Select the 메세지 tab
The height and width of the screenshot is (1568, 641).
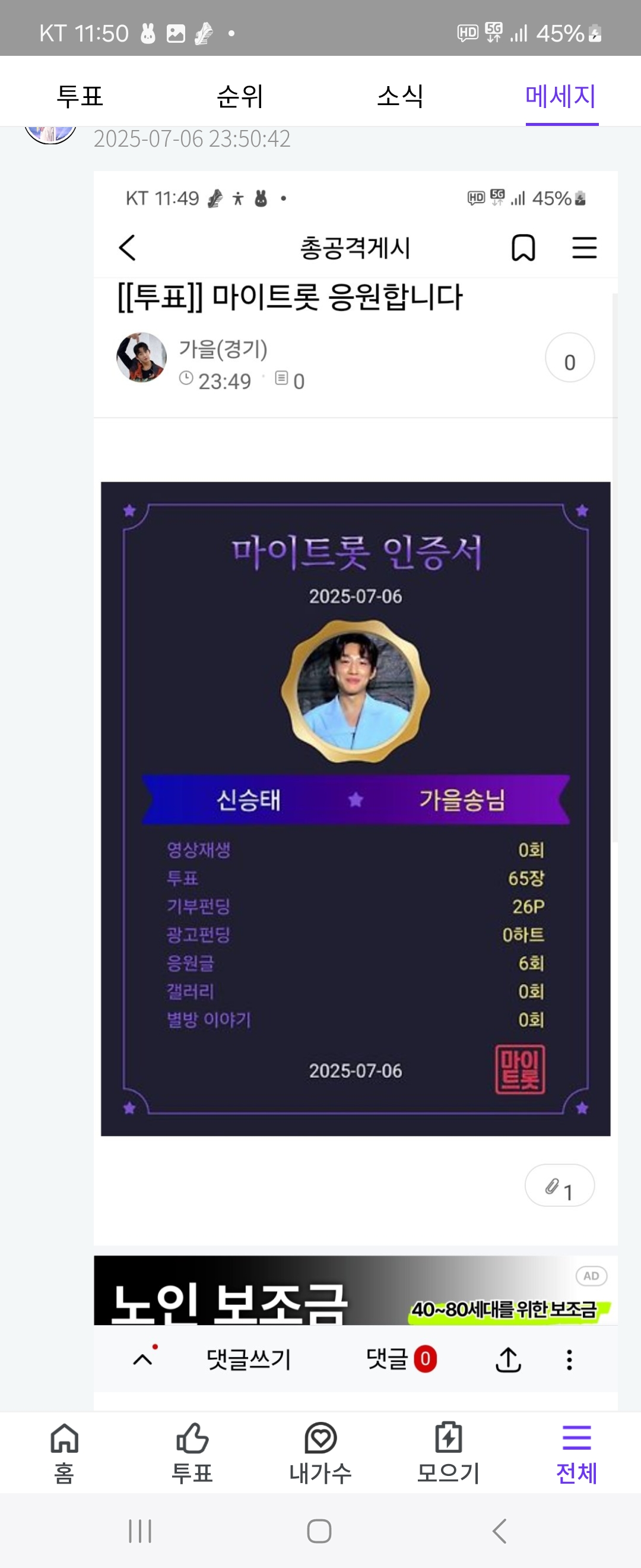(x=561, y=96)
